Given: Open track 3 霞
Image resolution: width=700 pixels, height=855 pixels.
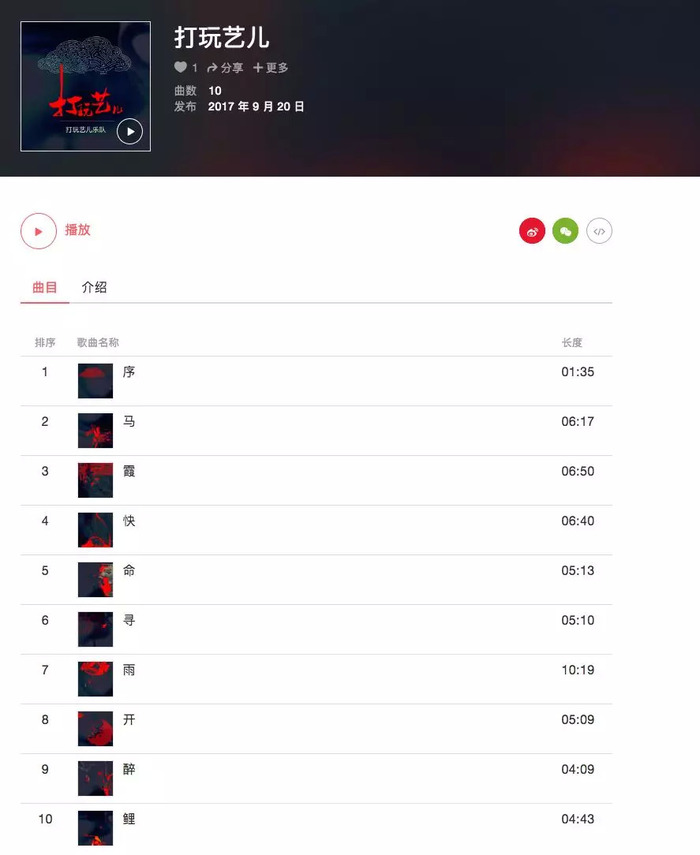Looking at the screenshot, I should pos(129,471).
